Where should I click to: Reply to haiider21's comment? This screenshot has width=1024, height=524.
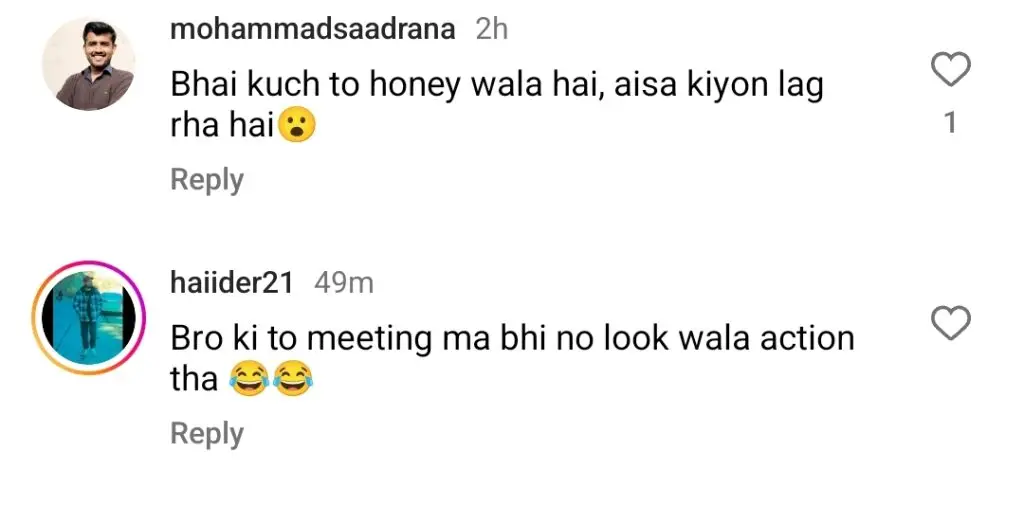click(x=207, y=434)
